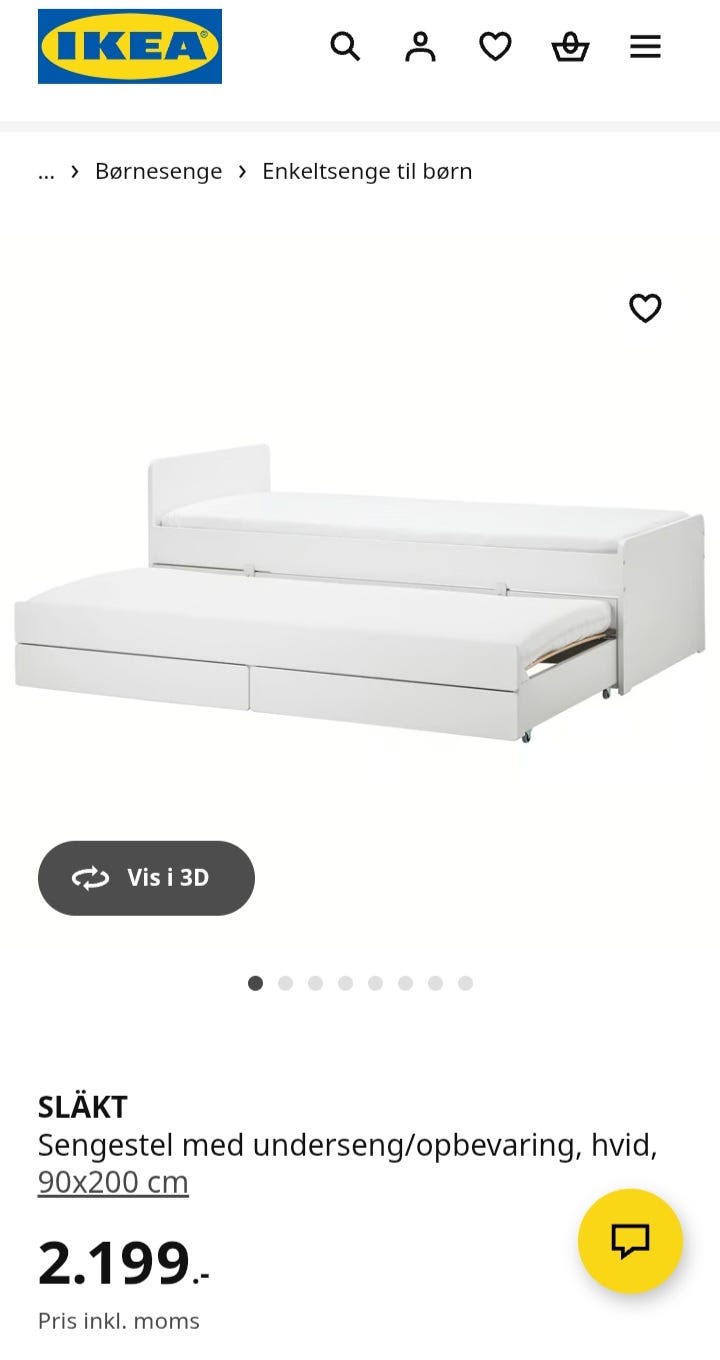Expand the collapsed breadcrumb ellipsis
This screenshot has height=1360, width=720.
(46, 172)
